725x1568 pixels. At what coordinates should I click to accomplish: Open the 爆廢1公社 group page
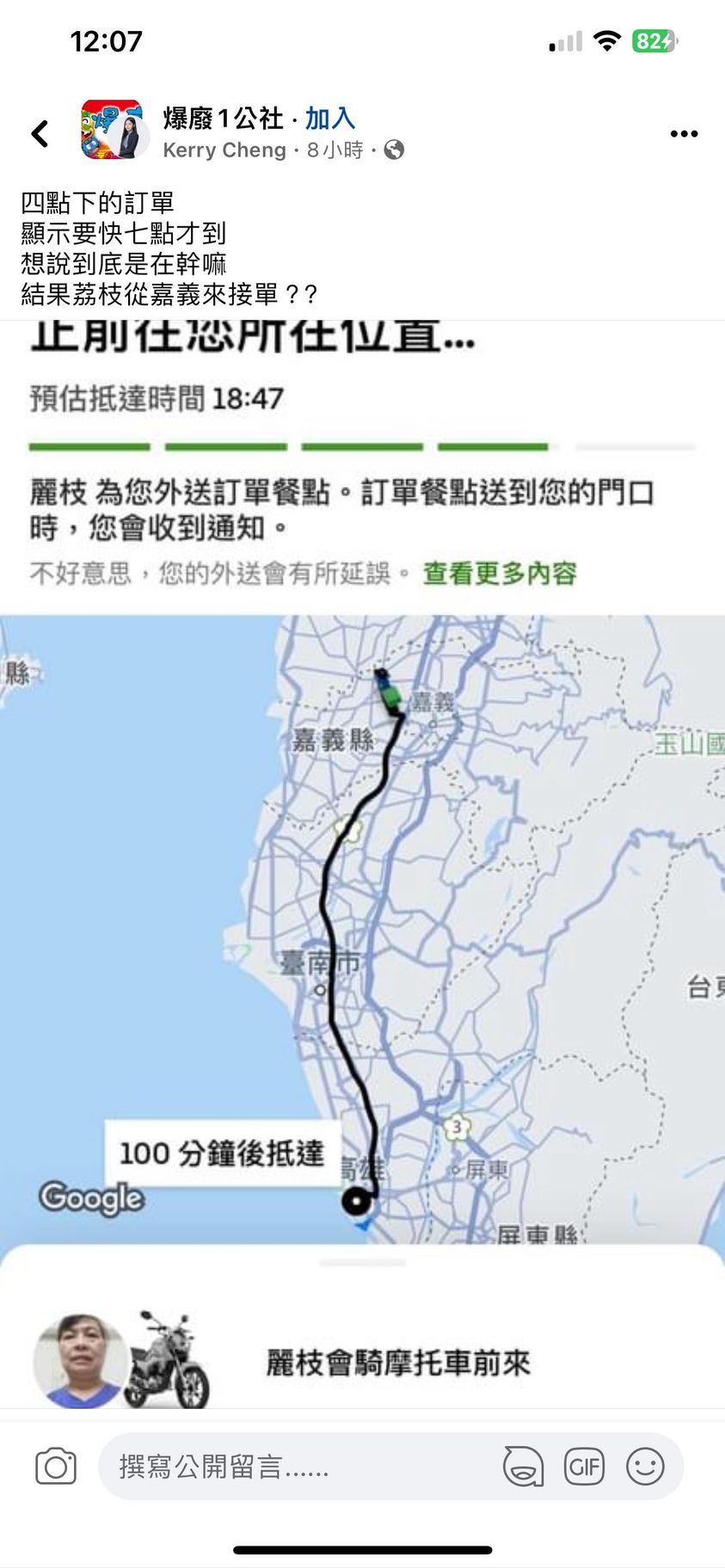pyautogui.click(x=223, y=118)
